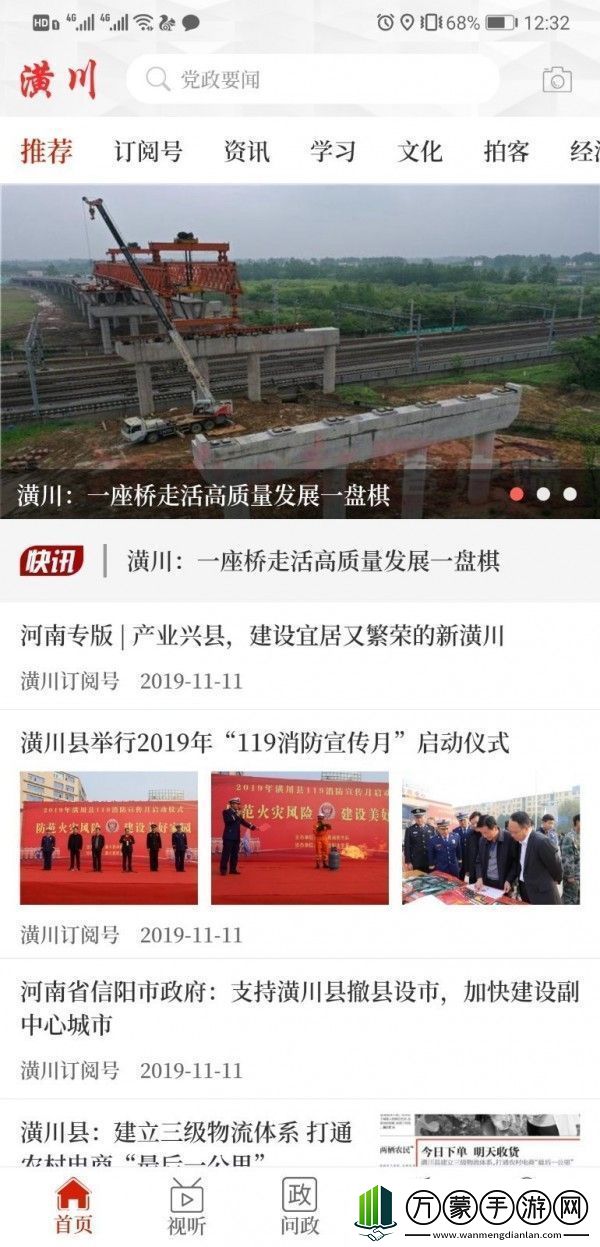Tap the 首页 bottom navigation item

pyautogui.click(x=73, y=1205)
